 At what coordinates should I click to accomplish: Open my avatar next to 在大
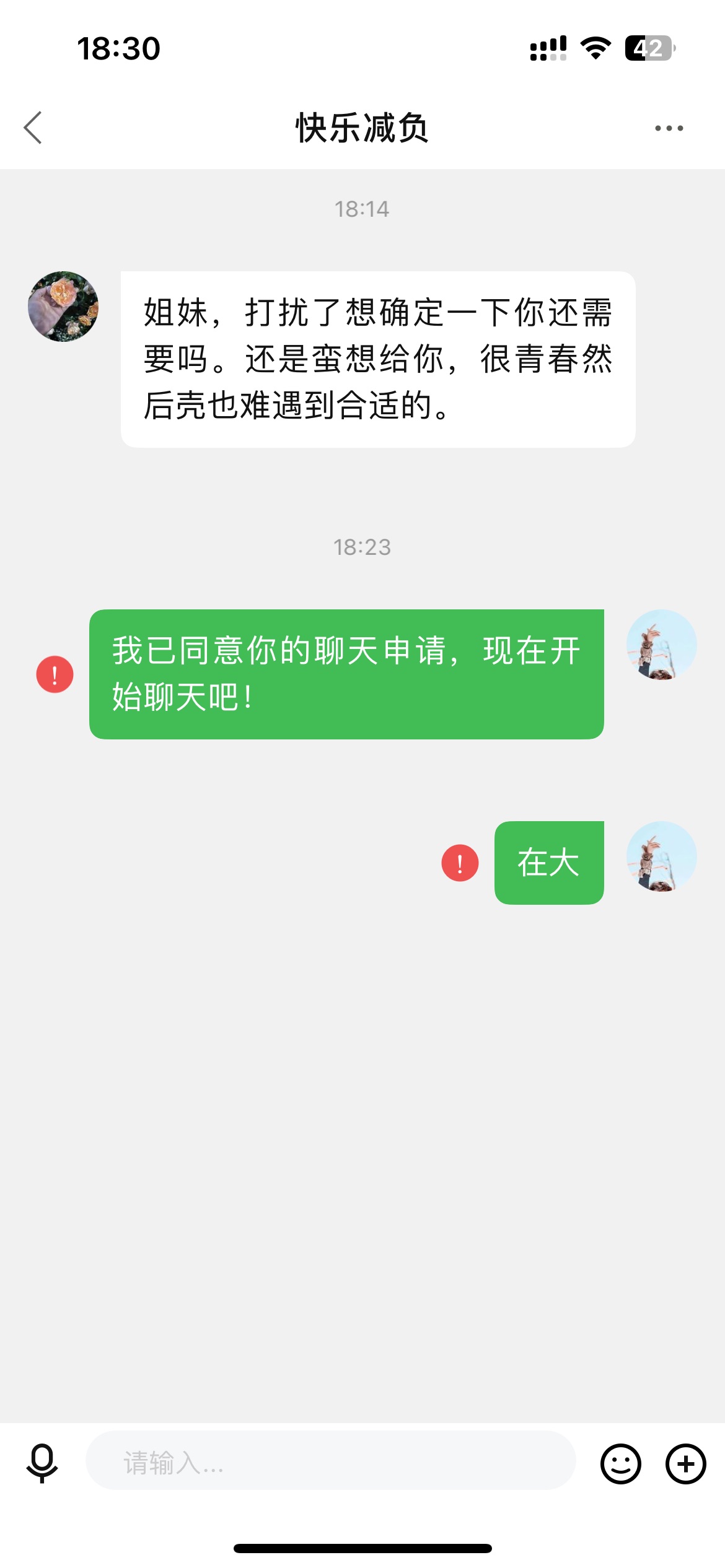point(662,856)
